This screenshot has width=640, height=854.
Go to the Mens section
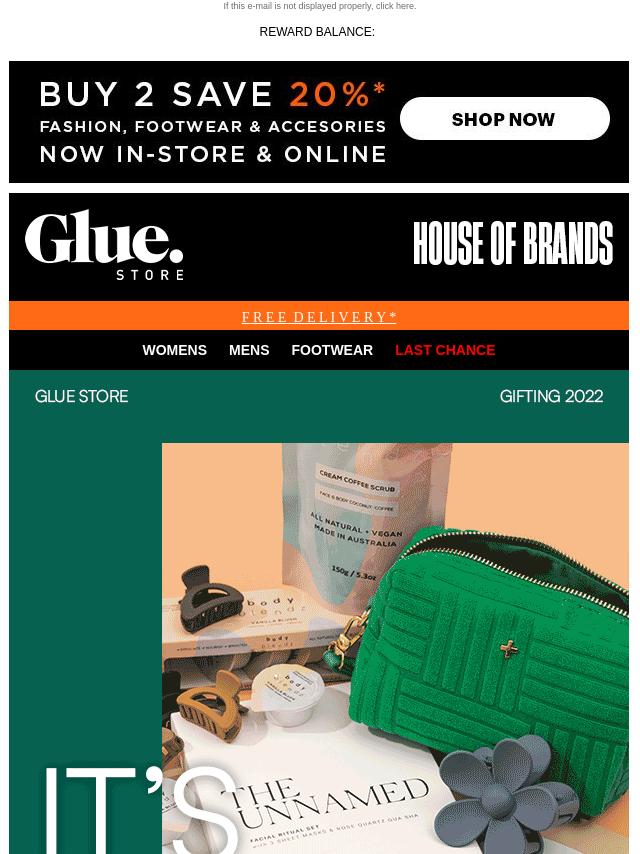[x=249, y=350]
